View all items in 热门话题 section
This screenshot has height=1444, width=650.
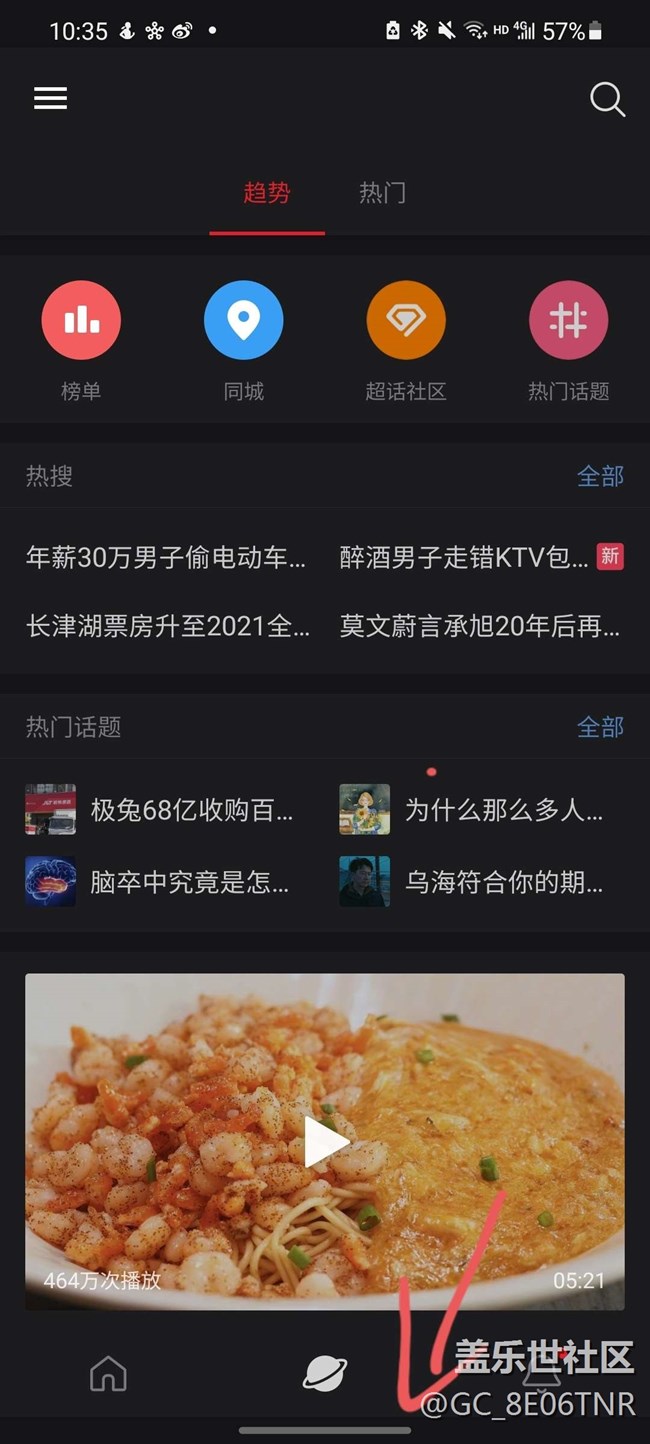[600, 727]
